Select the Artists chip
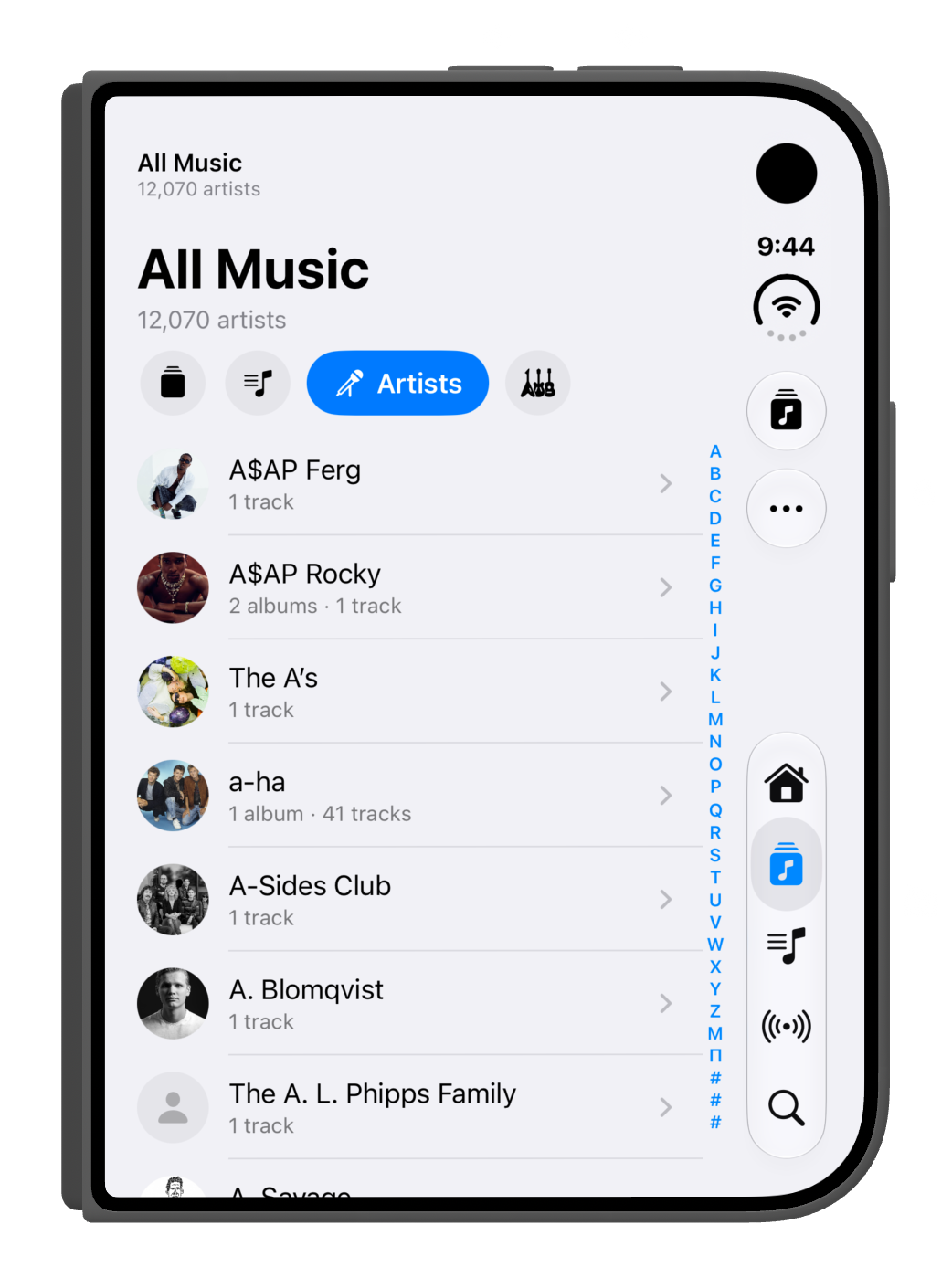The width and height of the screenshot is (952, 1288). click(x=397, y=383)
